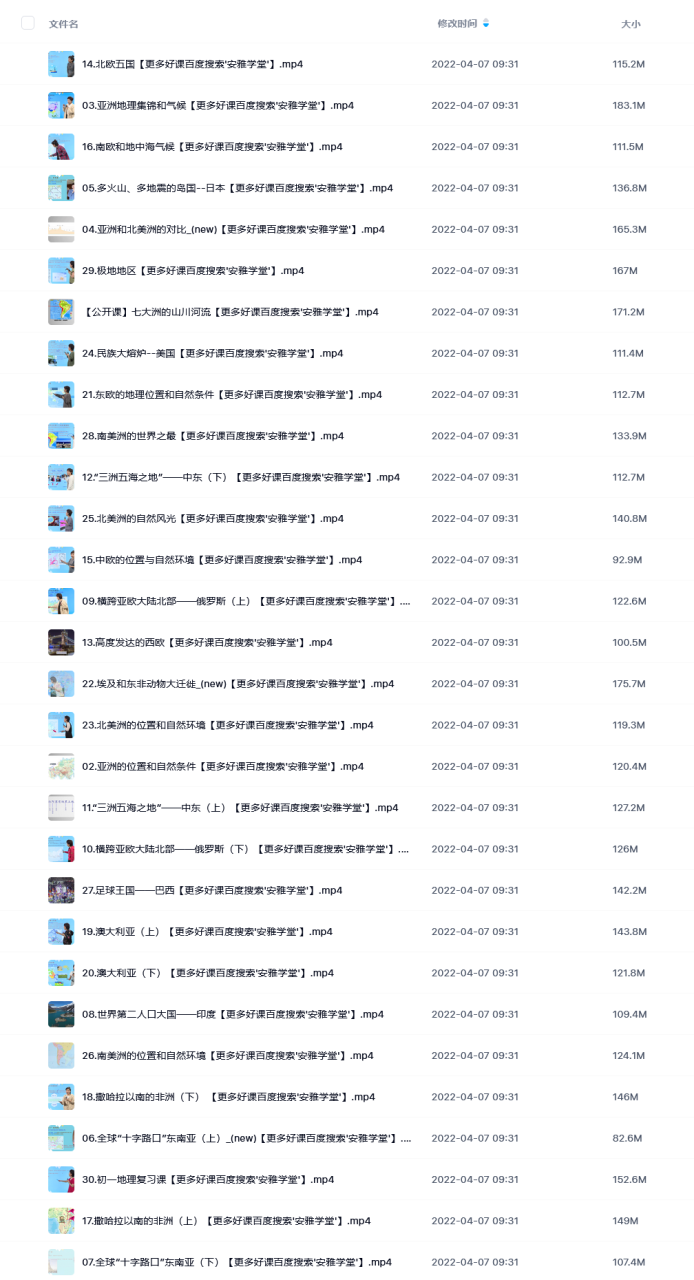Open 08.世界第二人口大国——印度 video
Image resolution: width=694 pixels, height=1280 pixels.
[232, 1014]
